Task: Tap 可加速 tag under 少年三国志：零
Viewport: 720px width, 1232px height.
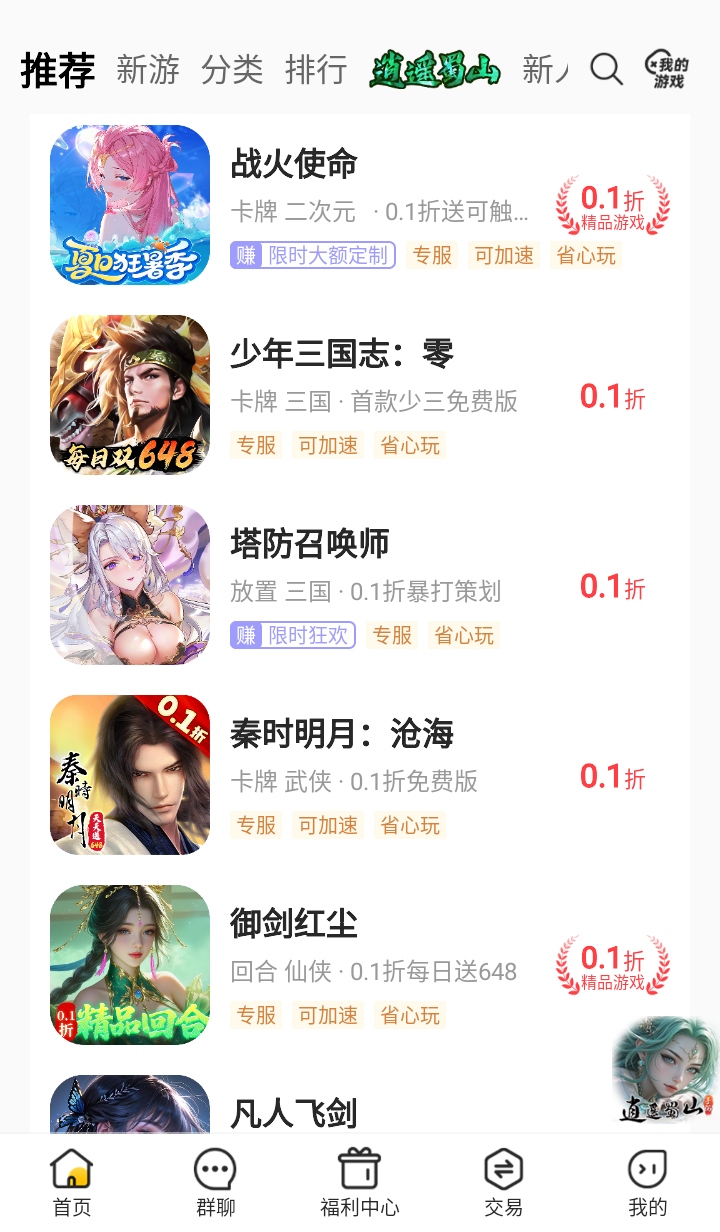Action: coord(327,446)
